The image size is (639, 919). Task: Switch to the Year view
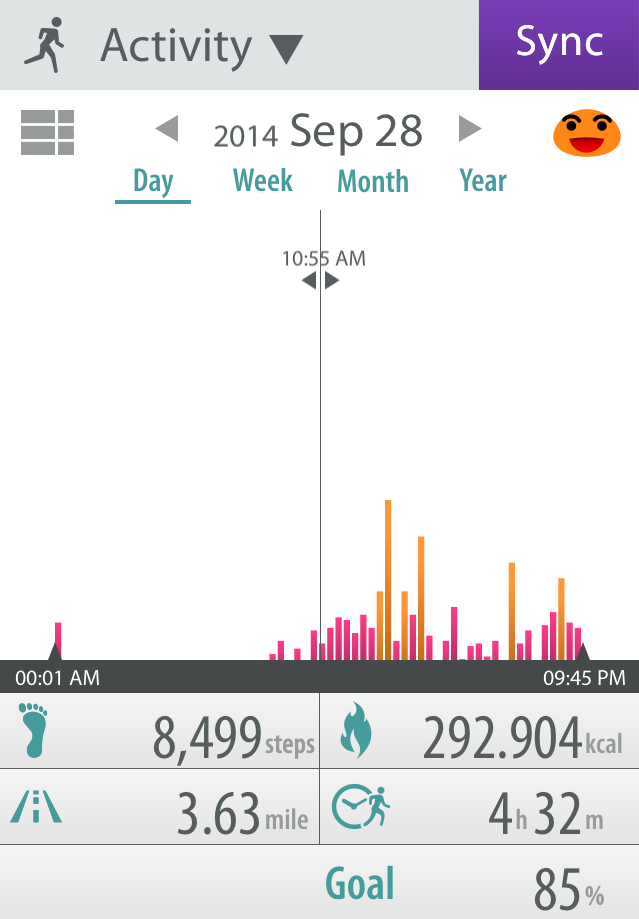click(x=483, y=181)
